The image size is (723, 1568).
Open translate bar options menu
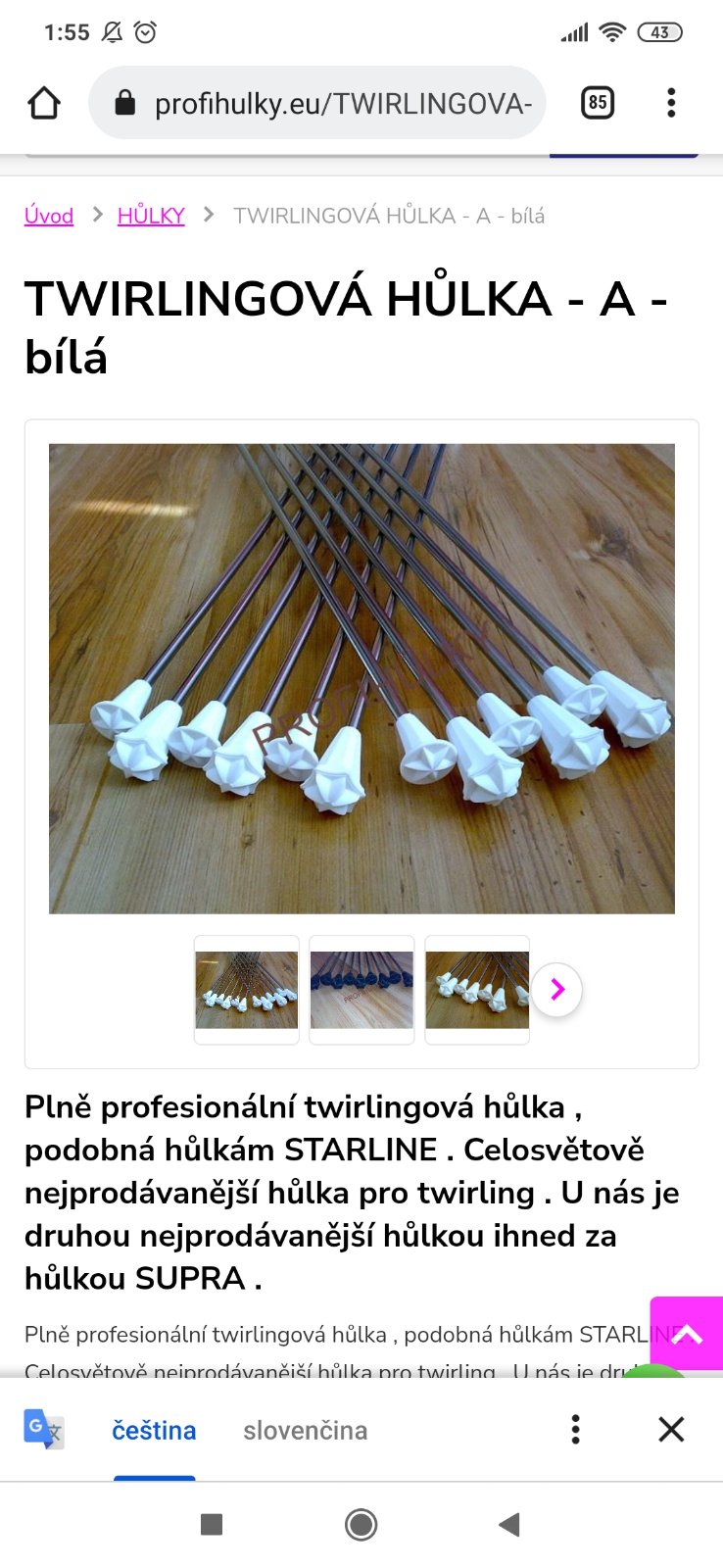pyautogui.click(x=576, y=1430)
